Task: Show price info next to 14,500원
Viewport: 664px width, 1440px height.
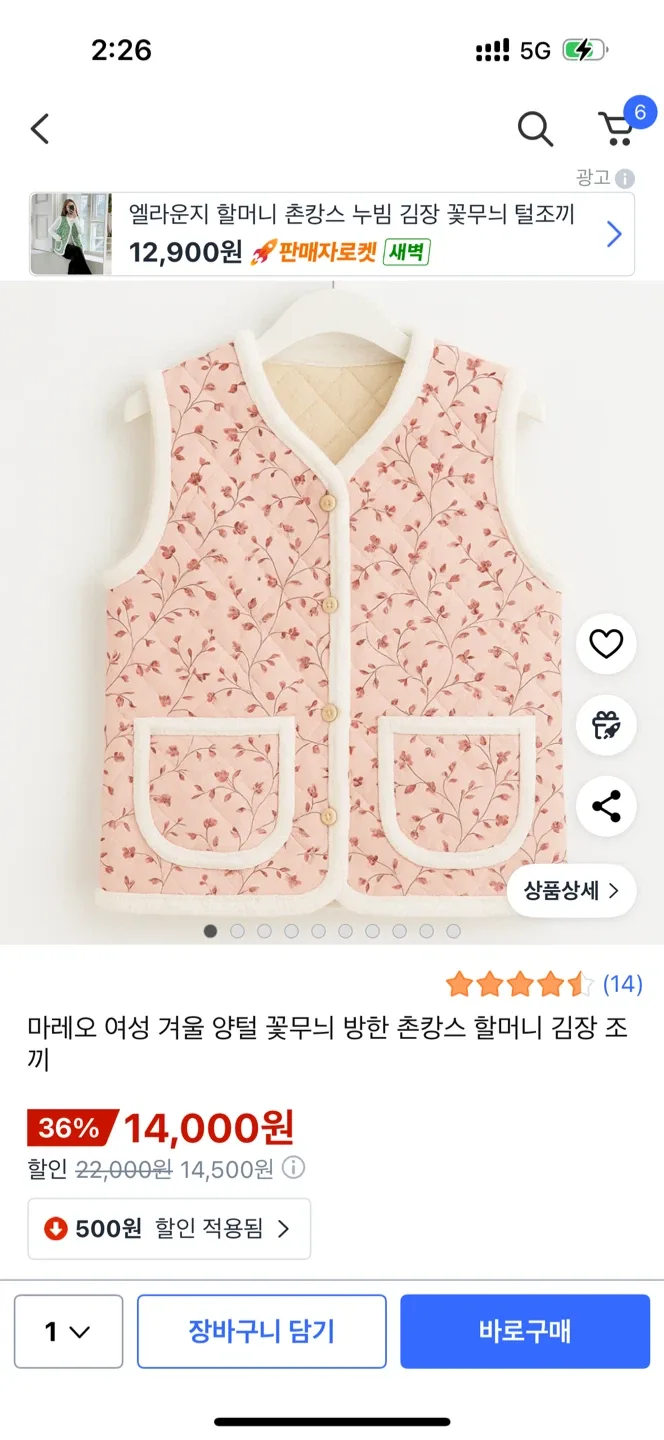Action: click(x=294, y=1168)
